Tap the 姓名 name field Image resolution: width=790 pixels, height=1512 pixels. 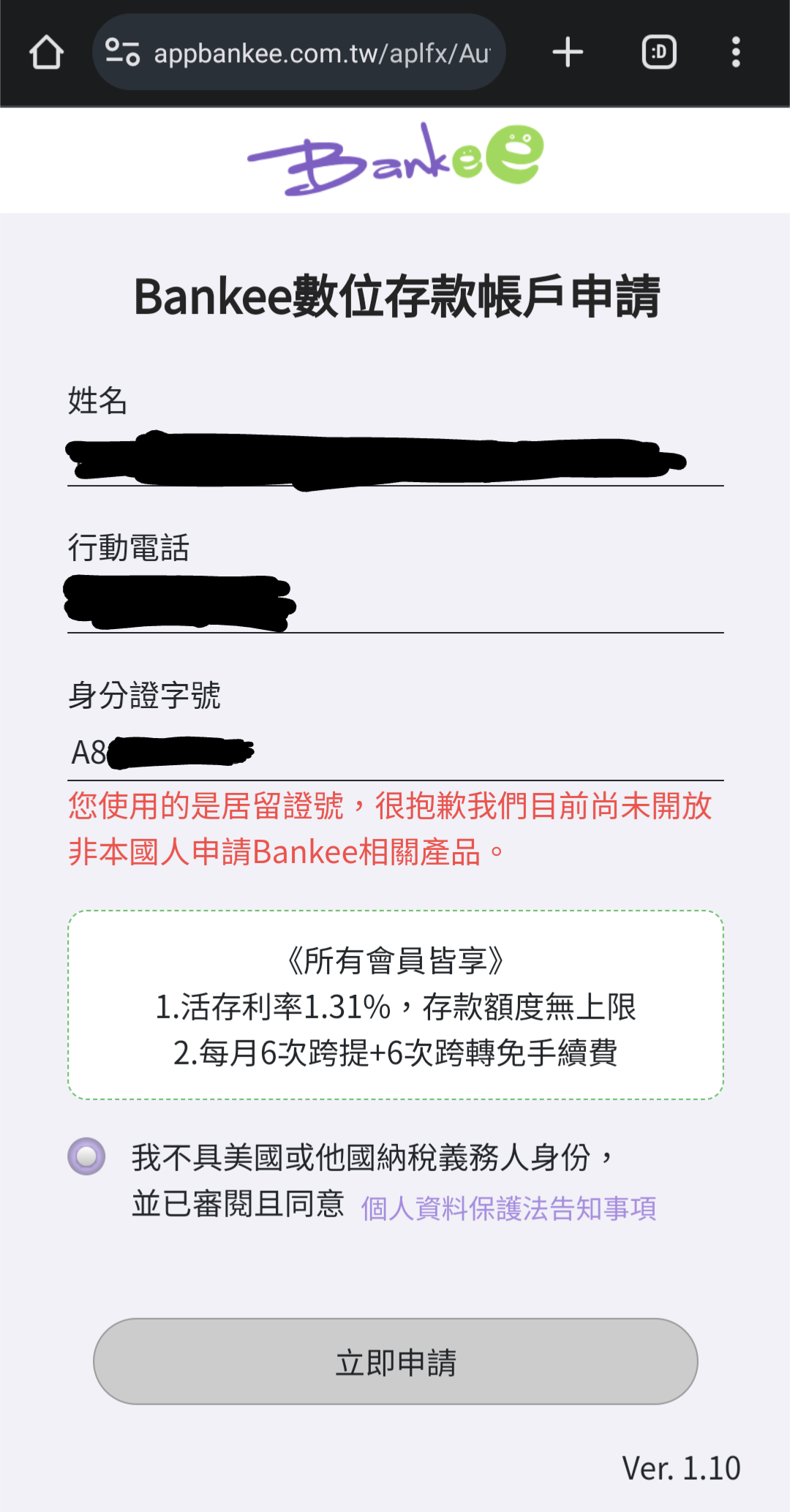[x=395, y=461]
